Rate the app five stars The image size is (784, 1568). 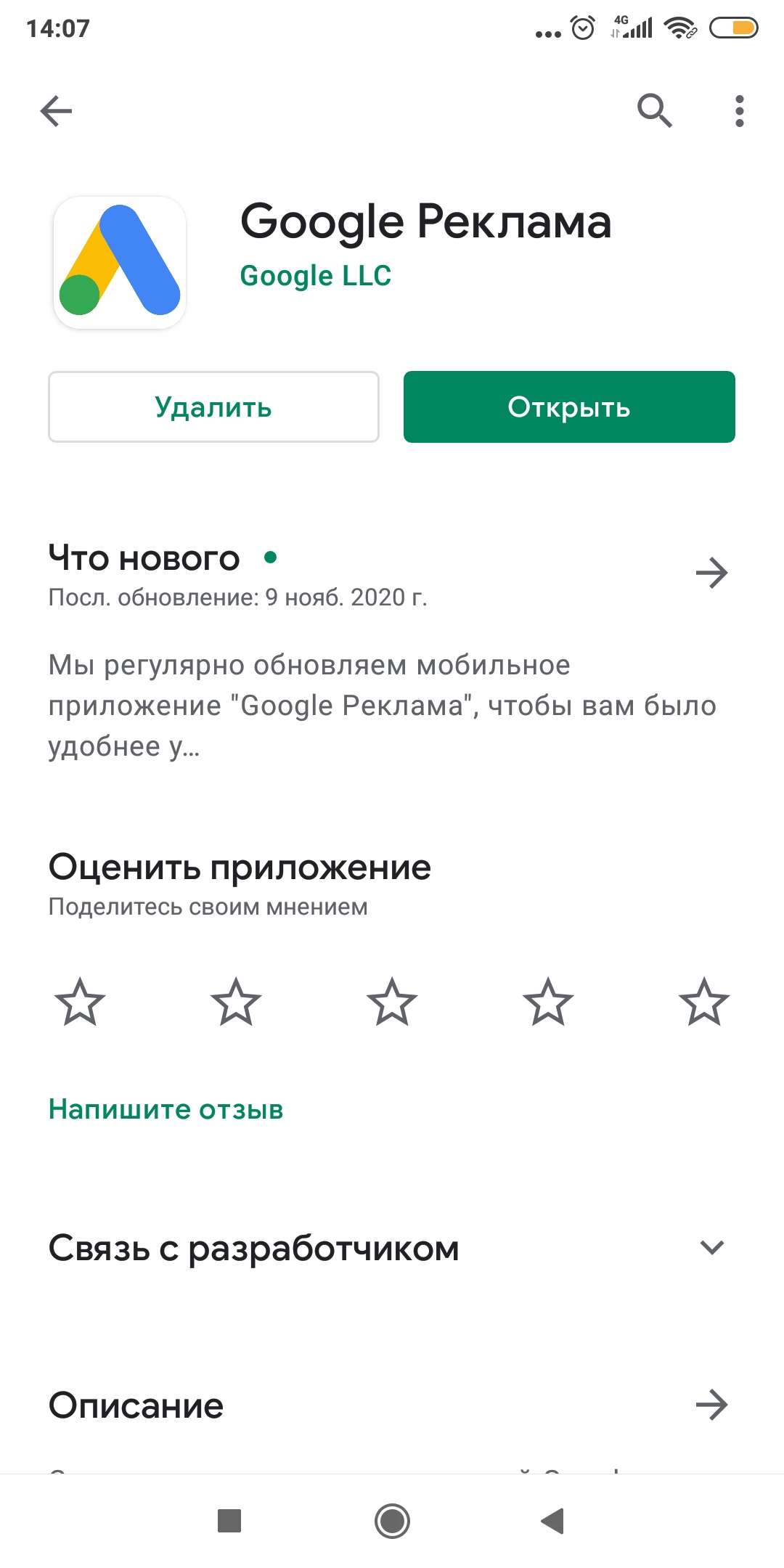pyautogui.click(x=703, y=1002)
